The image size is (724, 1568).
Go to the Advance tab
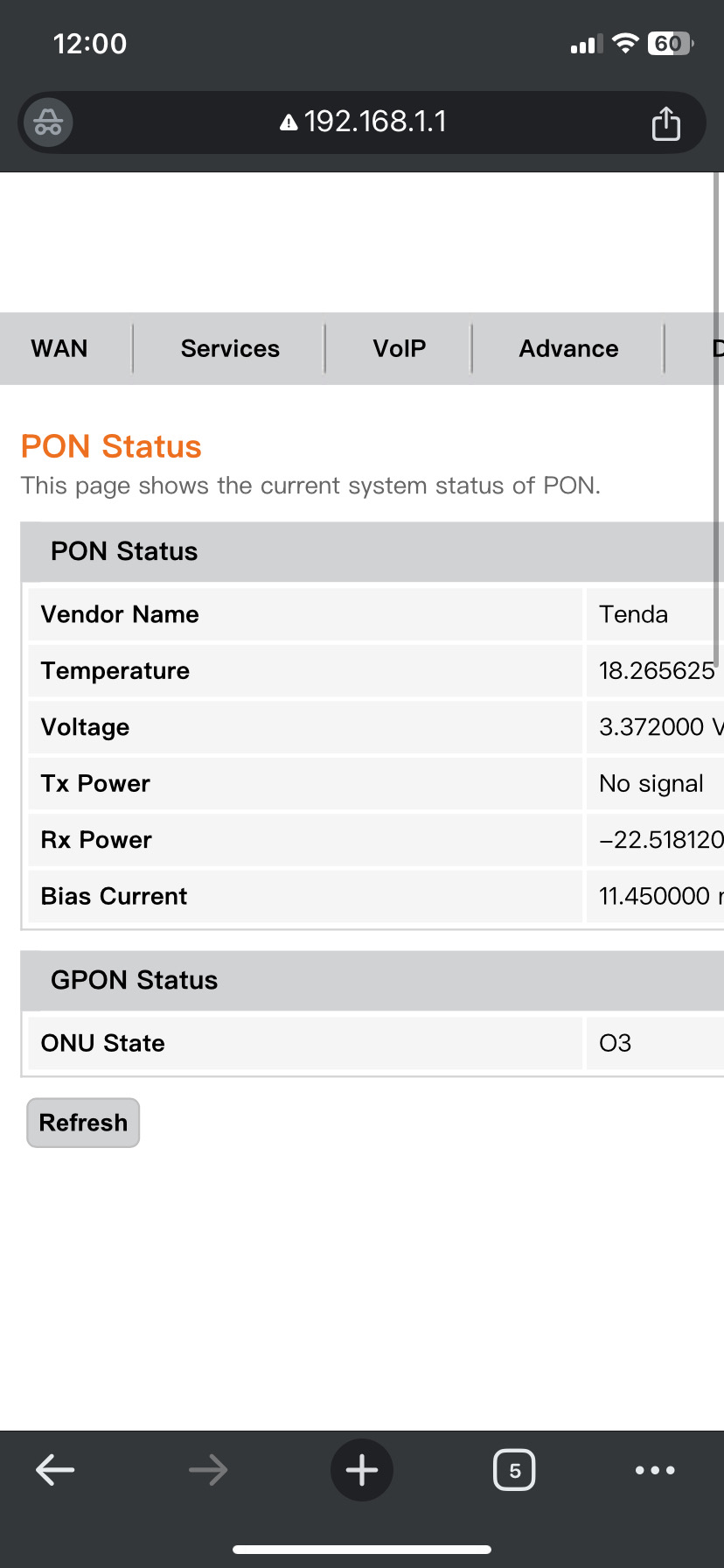[568, 348]
